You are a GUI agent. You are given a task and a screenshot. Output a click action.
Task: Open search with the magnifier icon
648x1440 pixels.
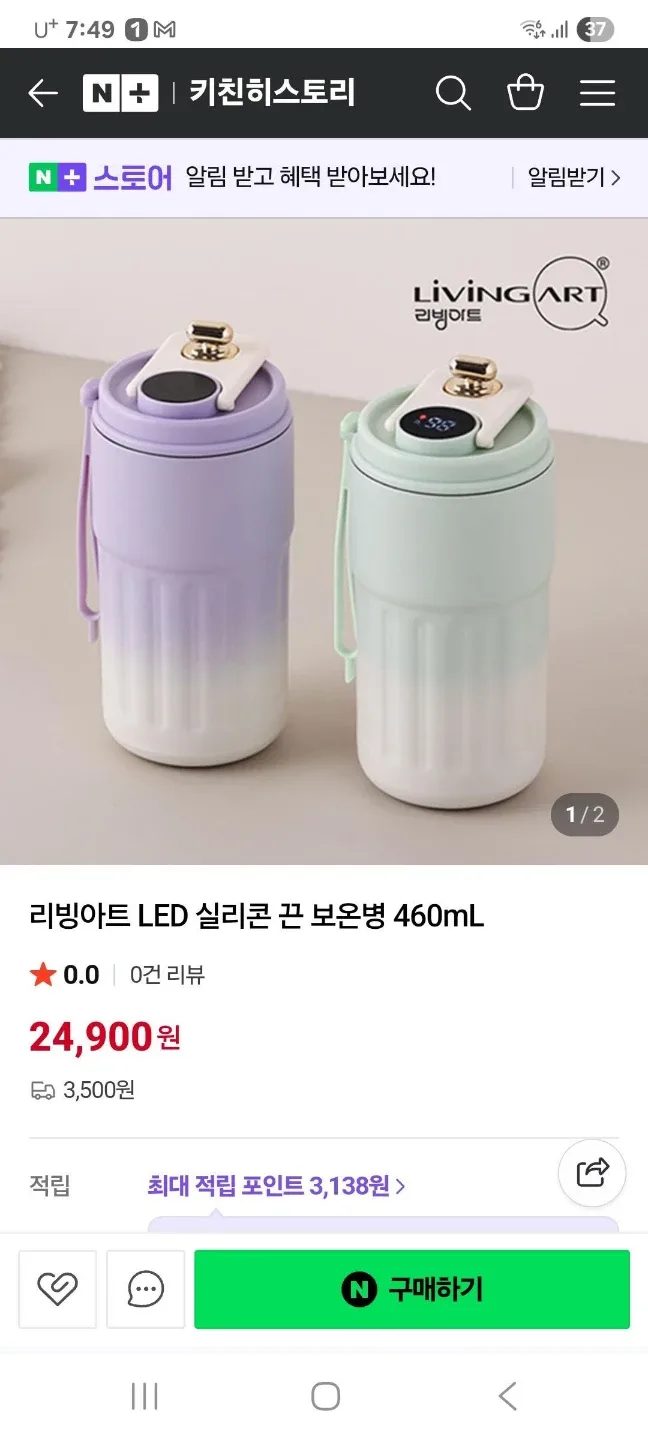point(452,94)
